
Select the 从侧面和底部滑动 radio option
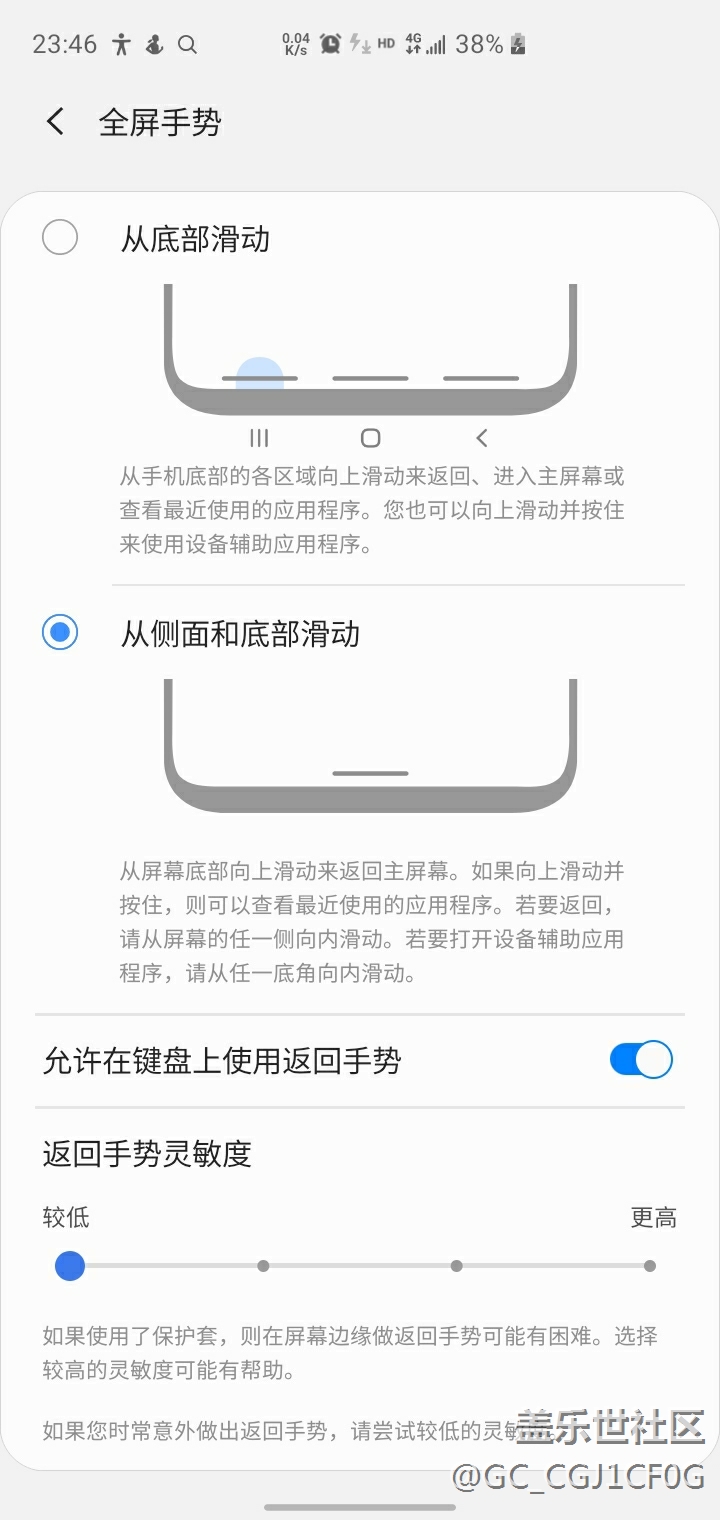pos(60,633)
